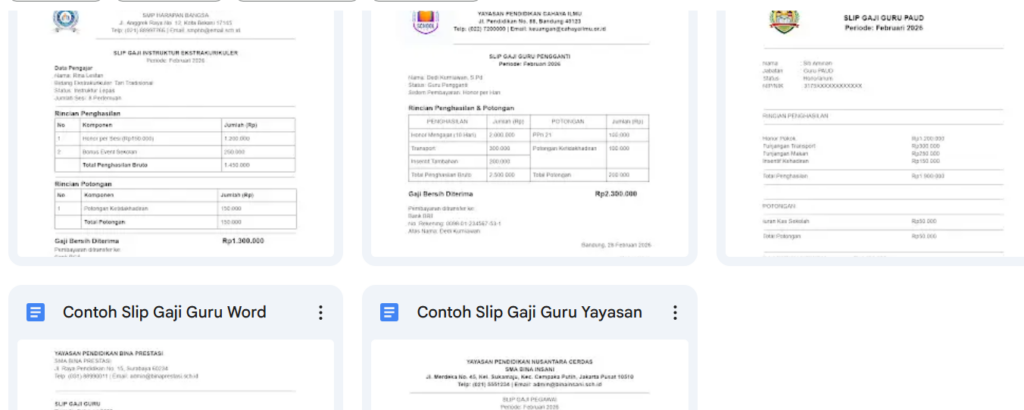Open Contoh Slip Gaji Guru Yayasan file
This screenshot has height=410, width=1024.
529,312
